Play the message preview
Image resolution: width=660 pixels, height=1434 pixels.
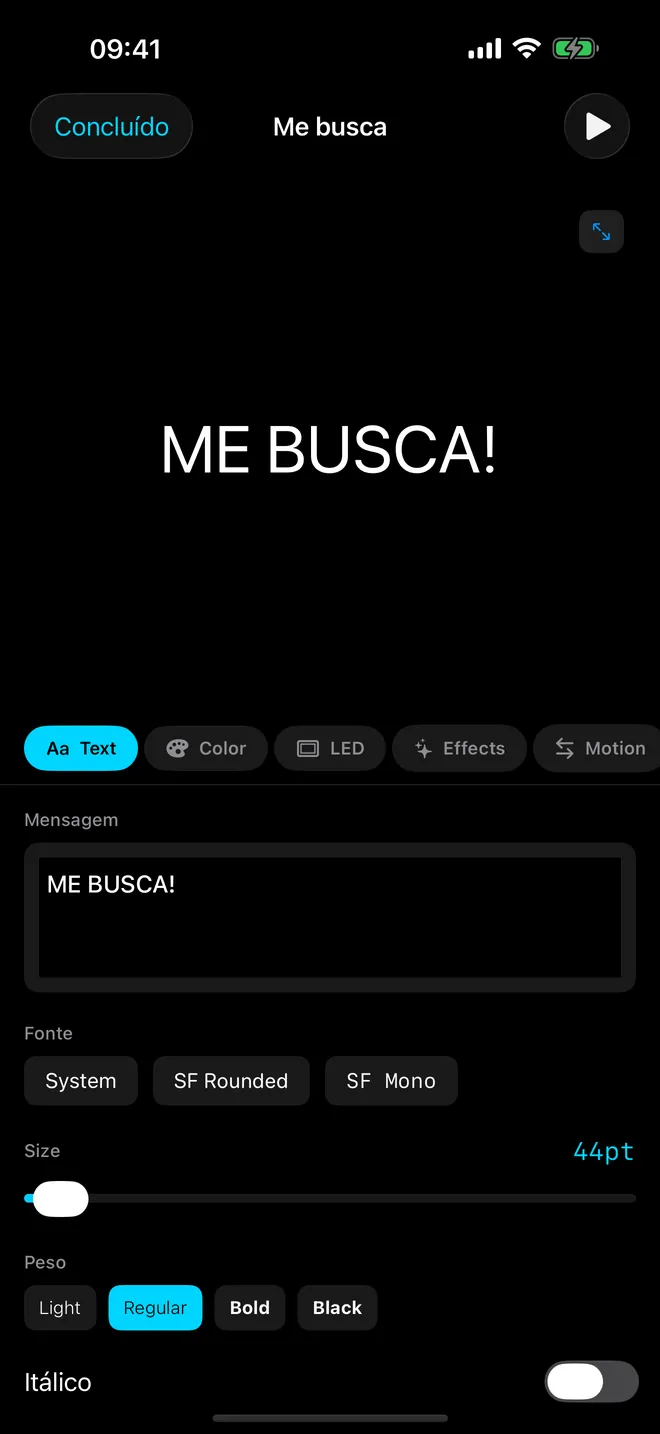597,127
